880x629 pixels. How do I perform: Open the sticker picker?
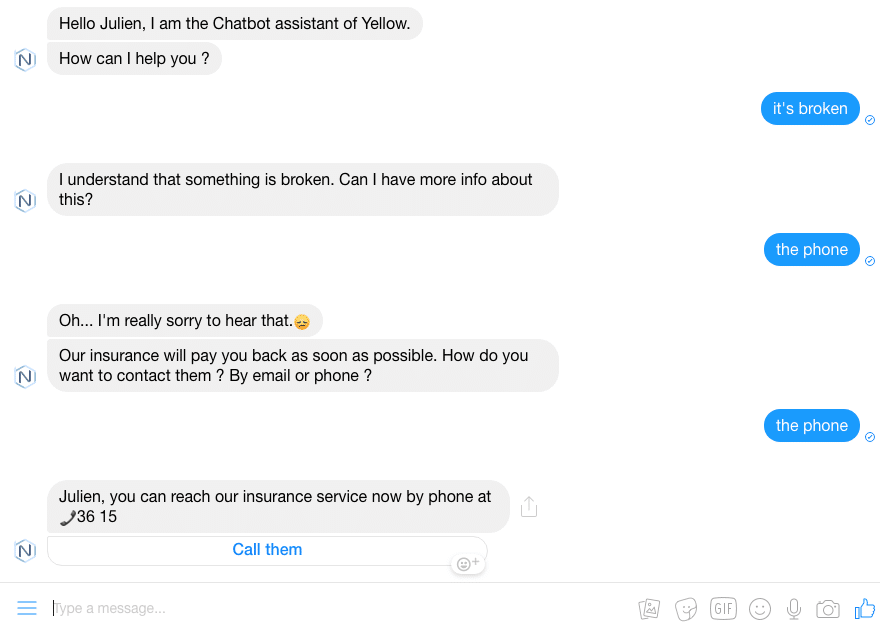click(x=686, y=608)
